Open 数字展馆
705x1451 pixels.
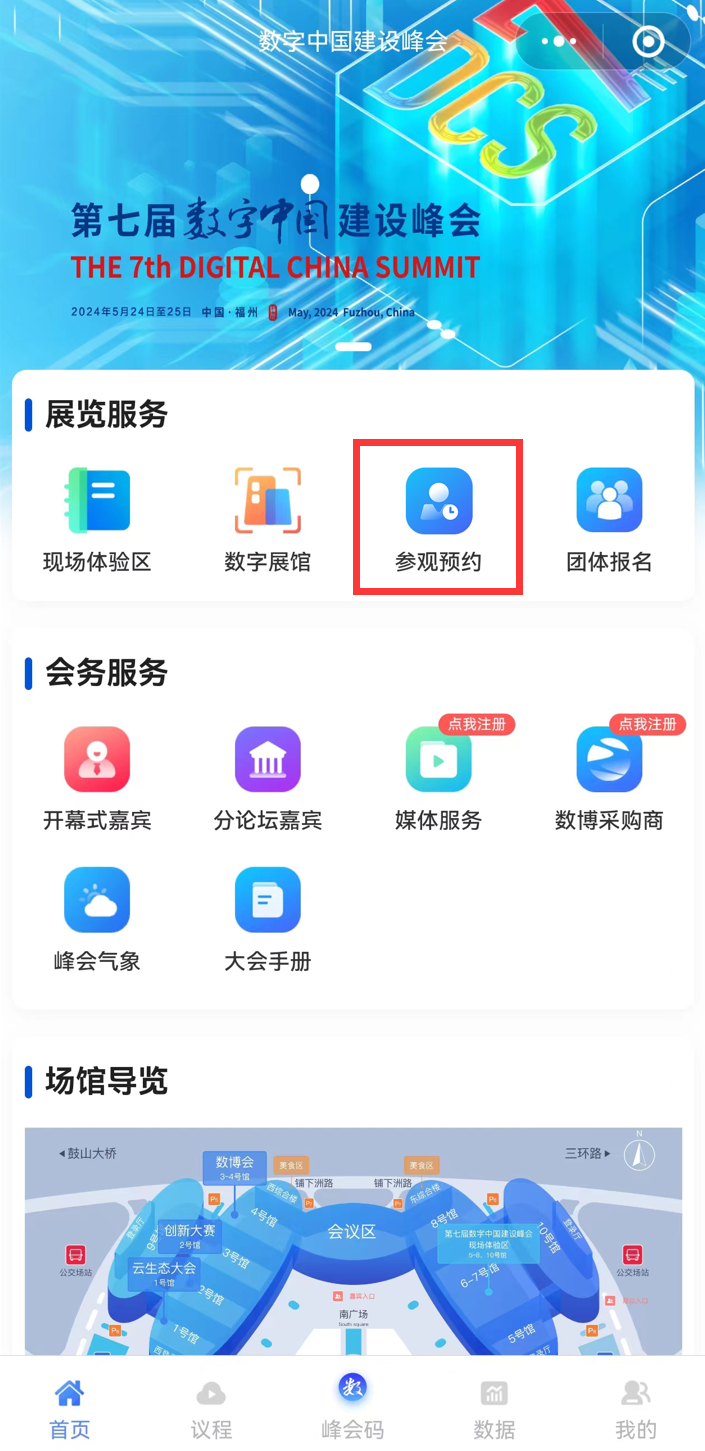click(267, 520)
